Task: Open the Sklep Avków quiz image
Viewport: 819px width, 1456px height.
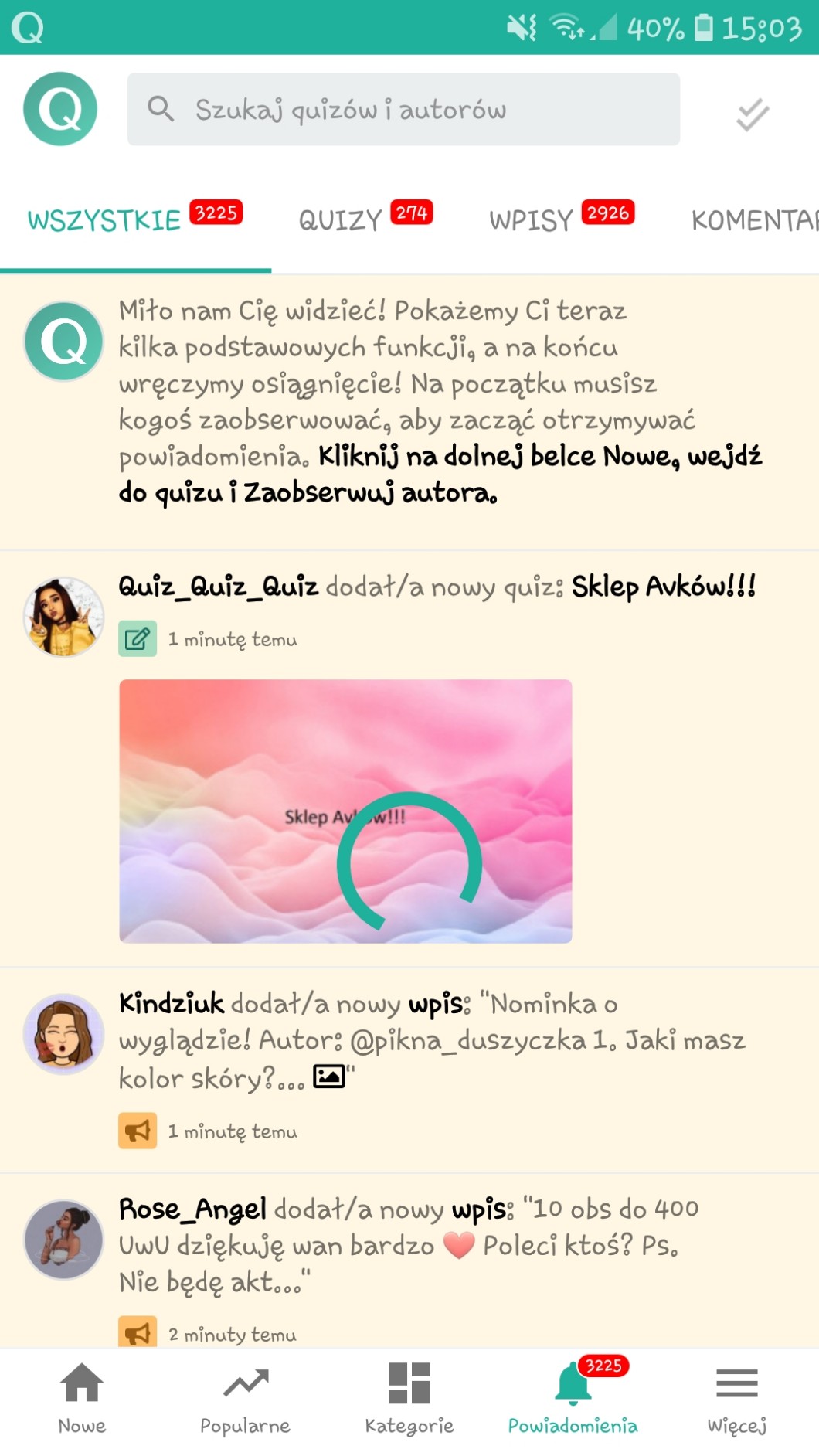Action: click(345, 811)
